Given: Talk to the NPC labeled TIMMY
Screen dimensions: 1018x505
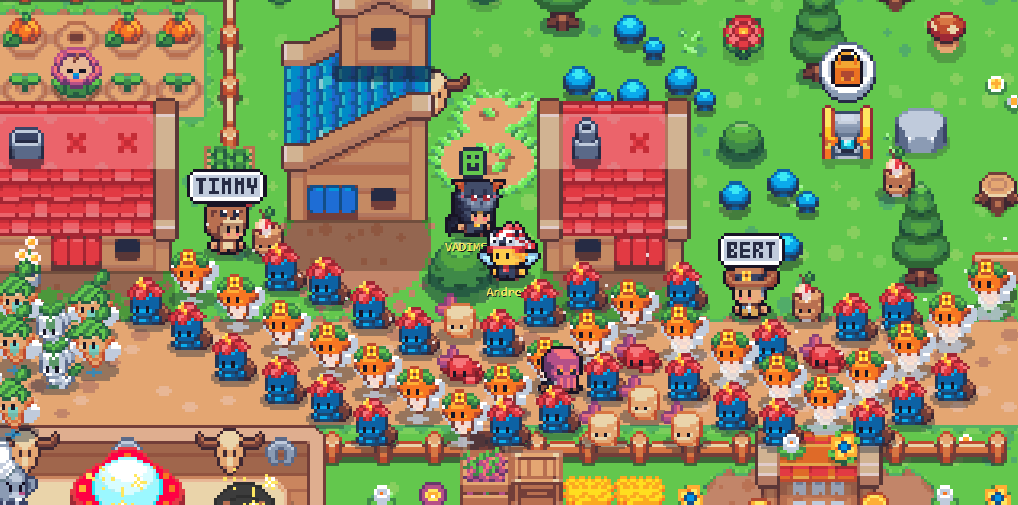Looking at the screenshot, I should [226, 226].
